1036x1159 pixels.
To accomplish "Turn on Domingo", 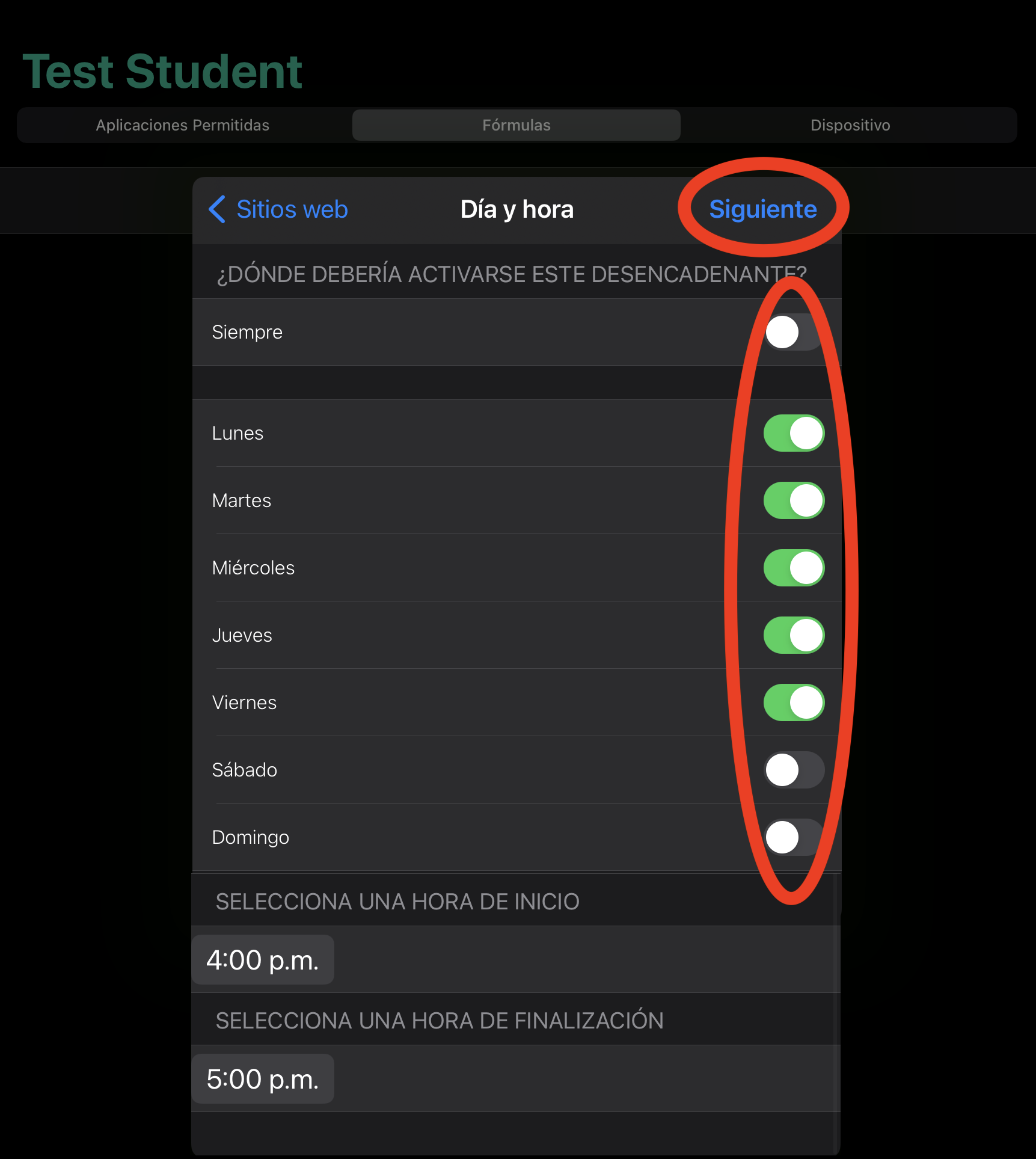I will pyautogui.click(x=793, y=837).
